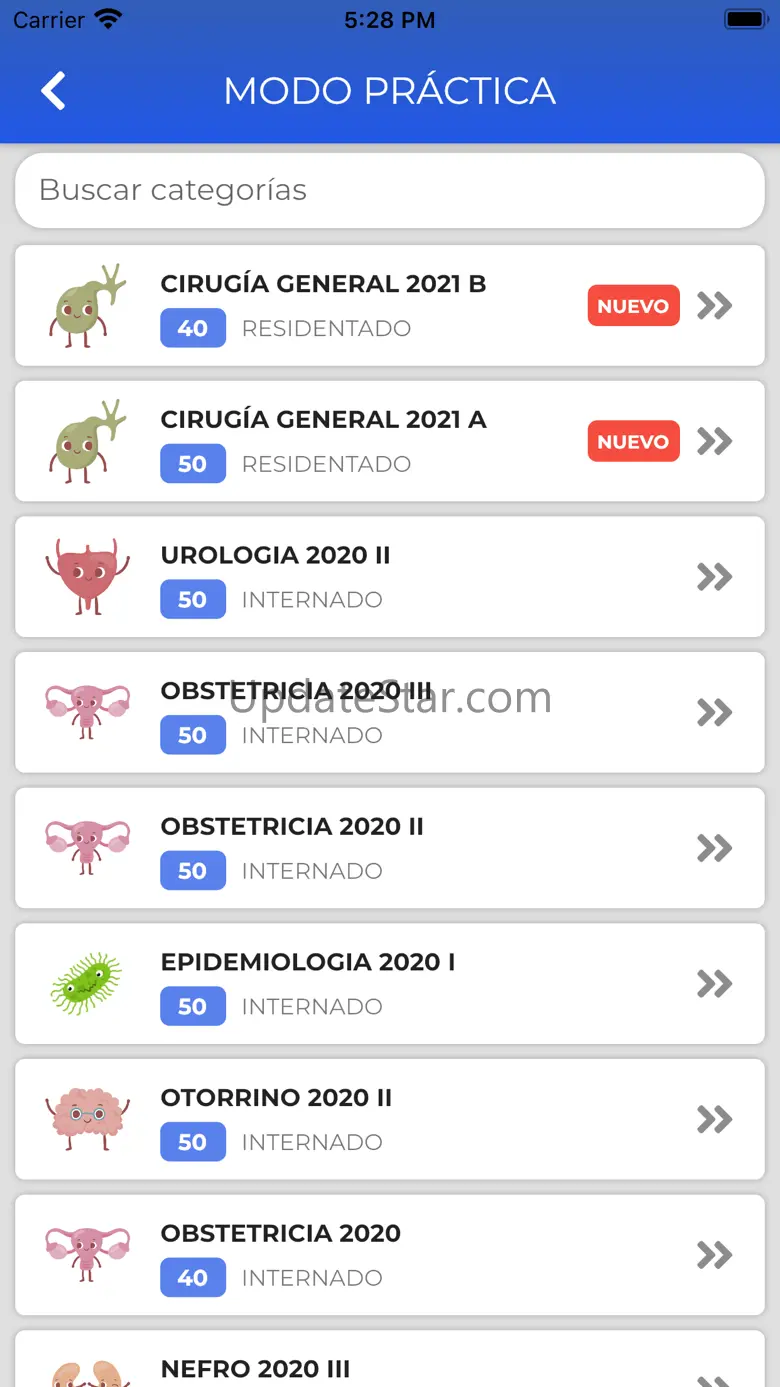The height and width of the screenshot is (1387, 780).
Task: Select Obstetricia 2020 with 40 questions
Action: [390, 1255]
